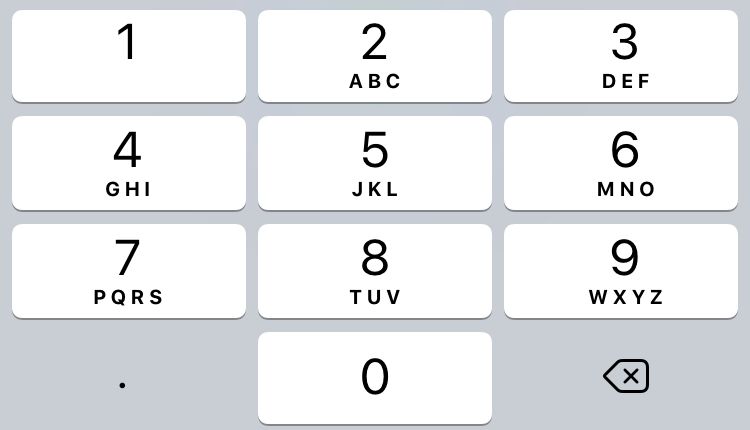Enter digit 4 GHI
Viewport: 750px width, 430px height.
(x=128, y=163)
